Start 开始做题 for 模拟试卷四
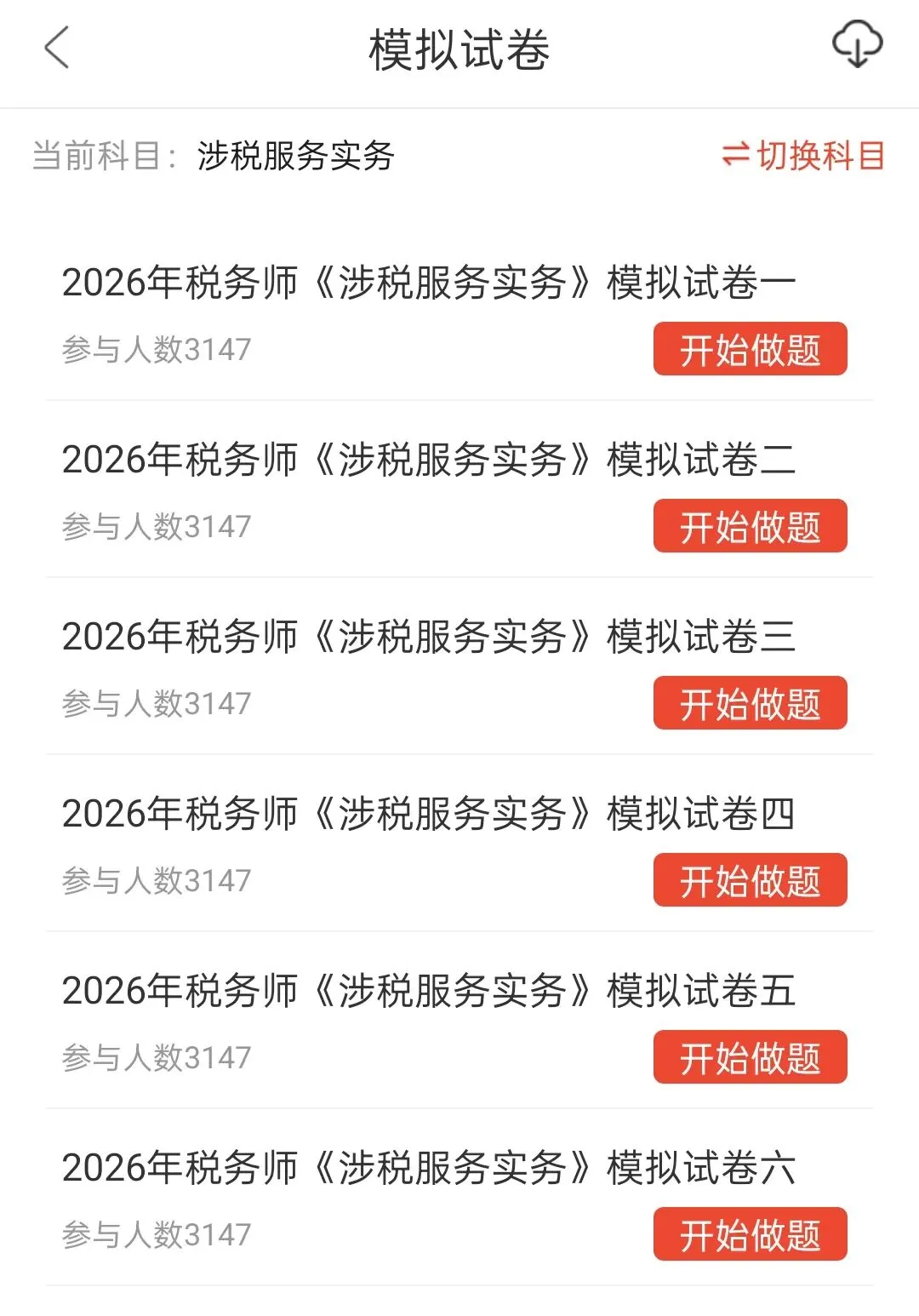Viewport: 919px width, 1316px height. (x=750, y=880)
